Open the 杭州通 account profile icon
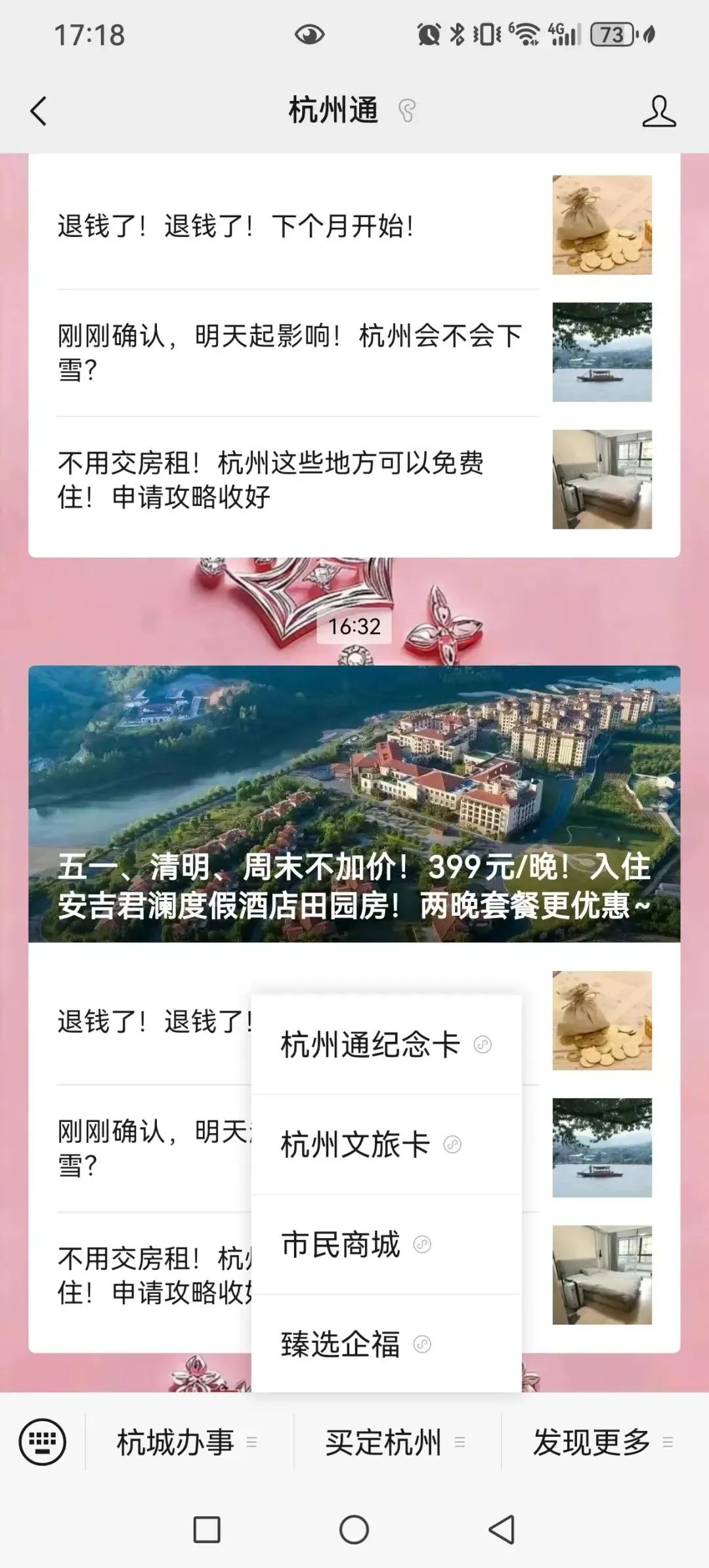 [x=660, y=110]
